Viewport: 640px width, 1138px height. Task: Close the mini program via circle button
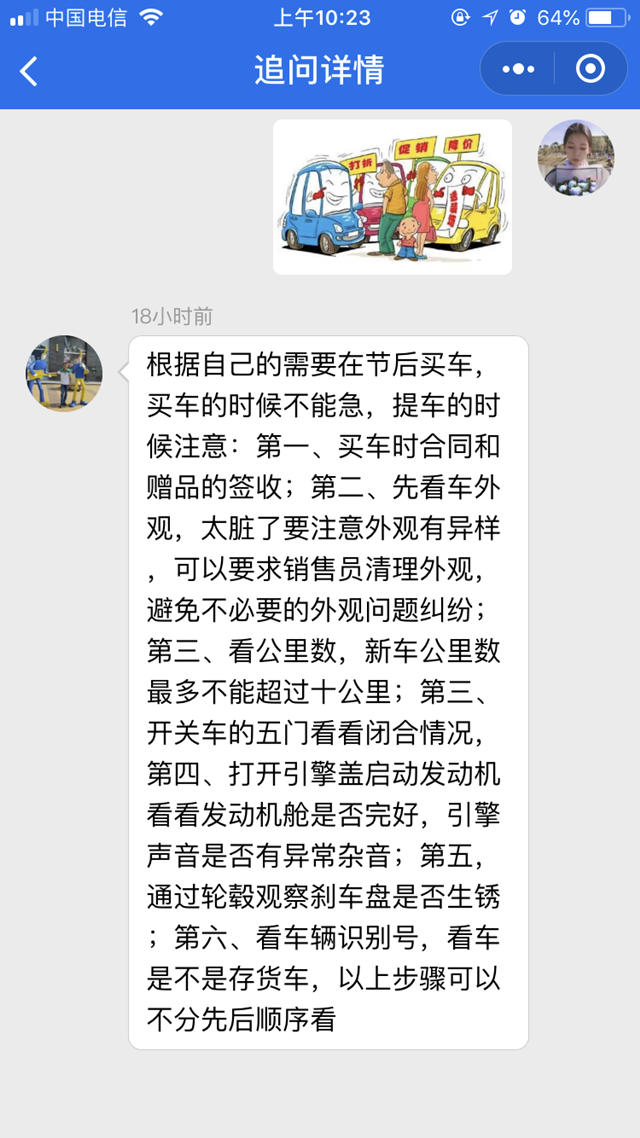tap(591, 70)
